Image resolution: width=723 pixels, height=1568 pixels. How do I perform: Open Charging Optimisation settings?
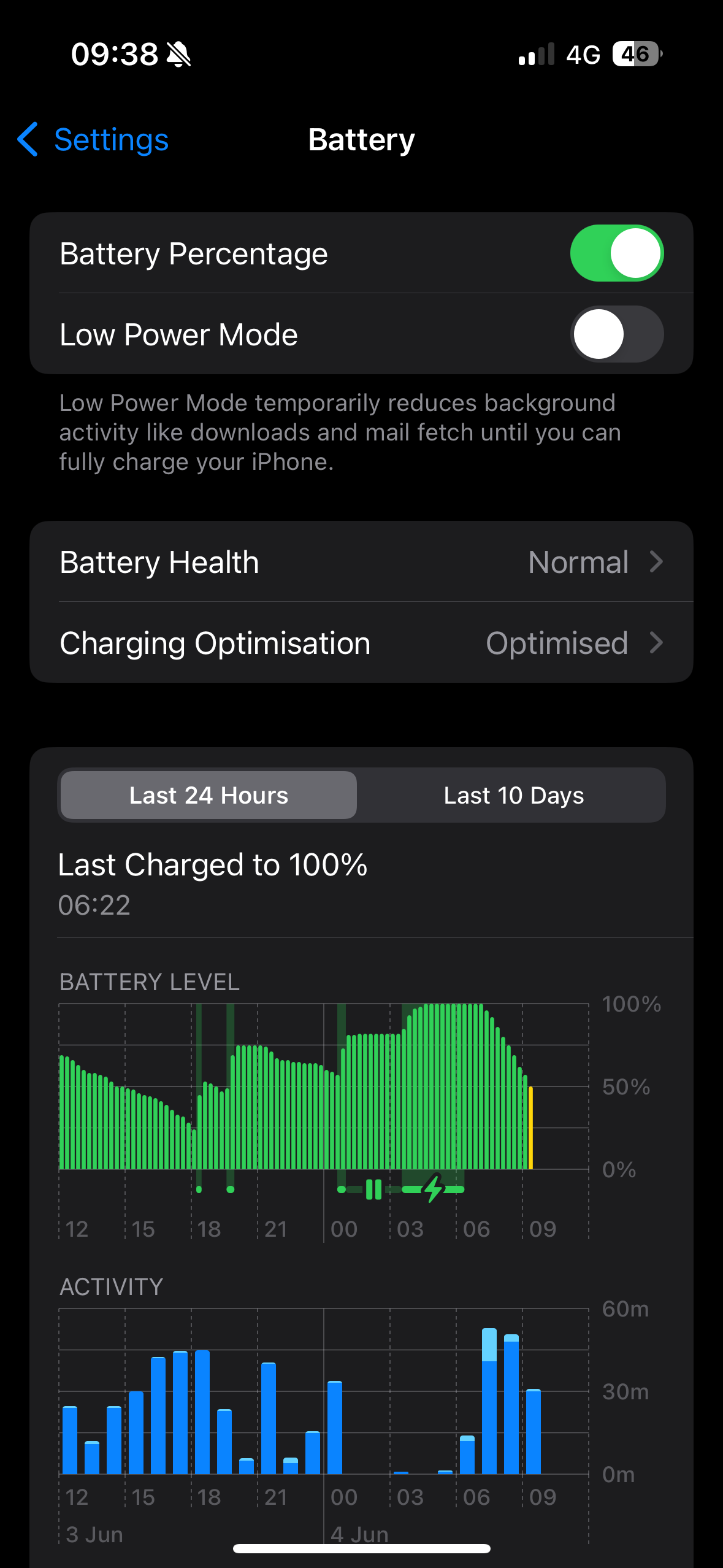point(361,643)
